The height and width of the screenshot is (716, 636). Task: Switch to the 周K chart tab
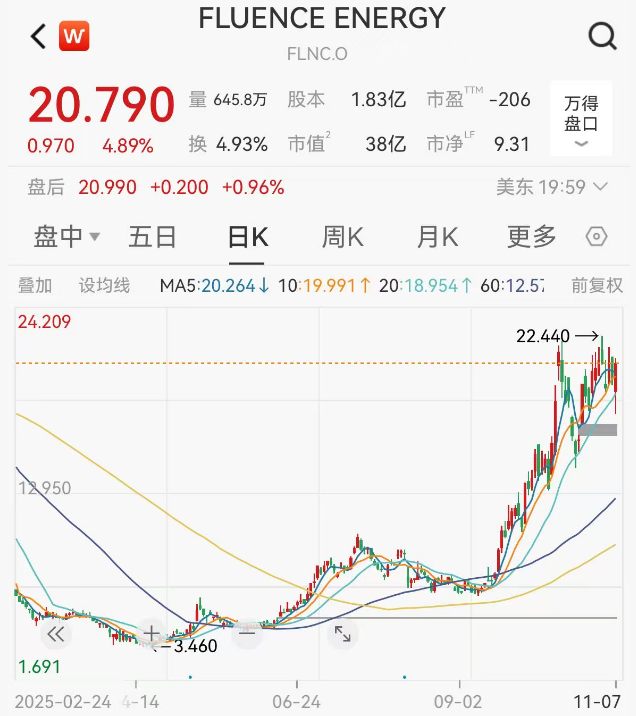pyautogui.click(x=342, y=237)
